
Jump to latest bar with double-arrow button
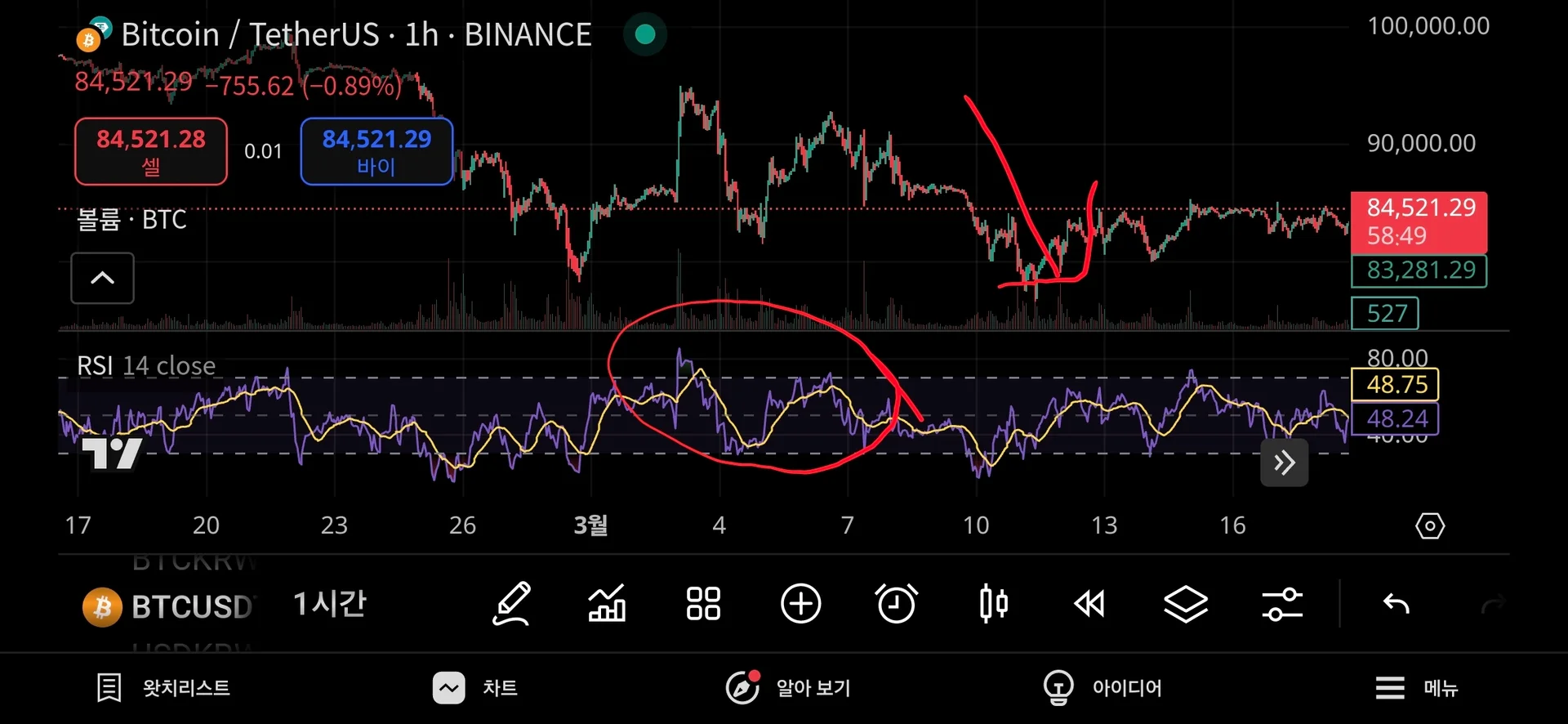1284,463
